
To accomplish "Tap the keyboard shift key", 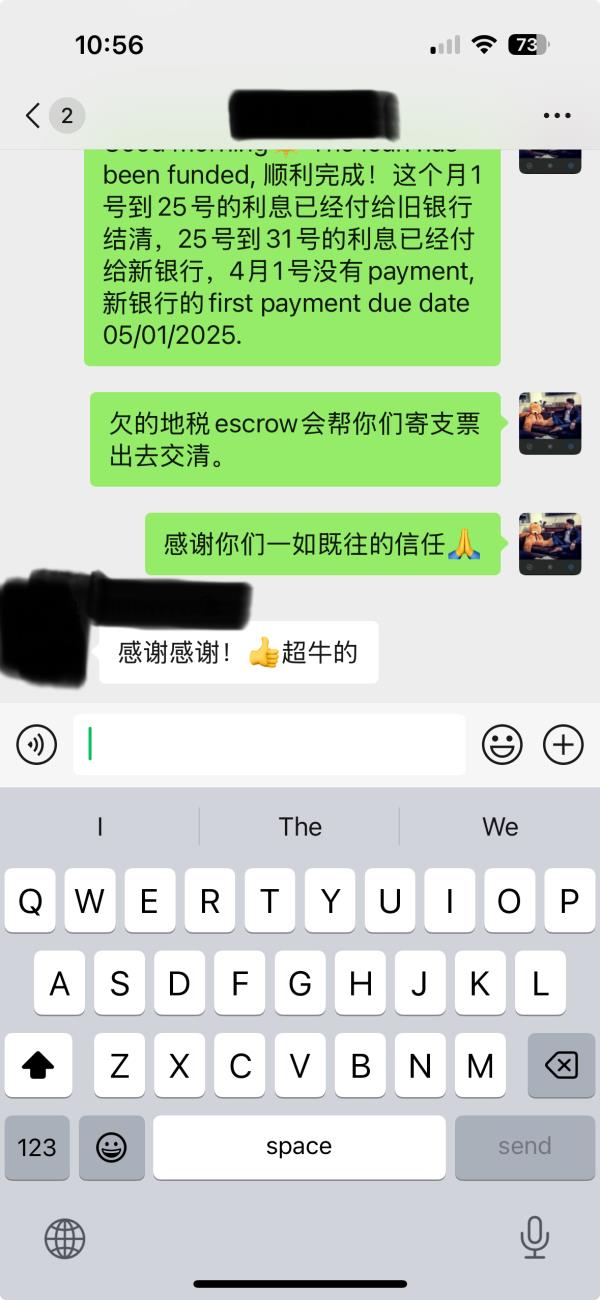I will tap(38, 1066).
